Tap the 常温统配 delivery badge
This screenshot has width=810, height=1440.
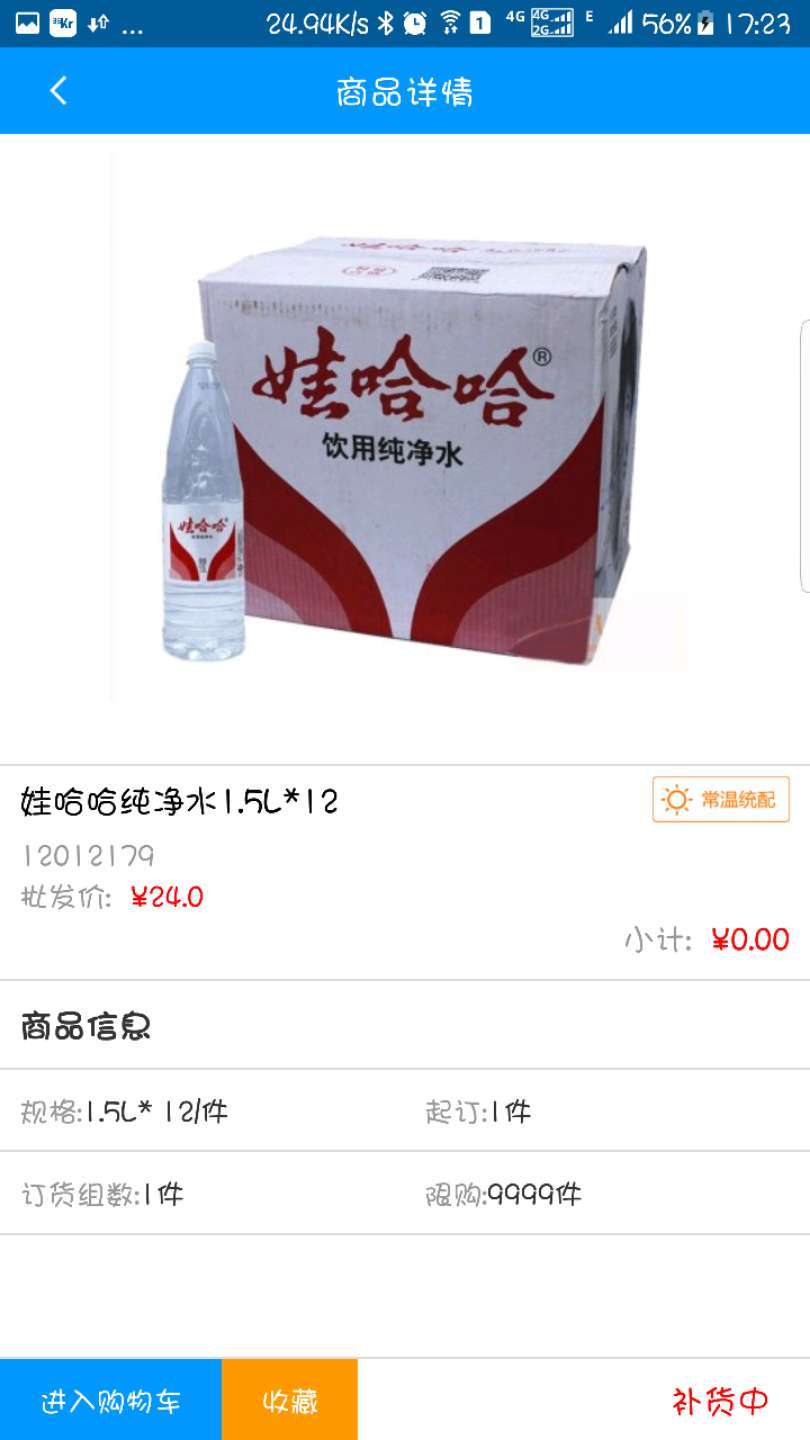(720, 799)
